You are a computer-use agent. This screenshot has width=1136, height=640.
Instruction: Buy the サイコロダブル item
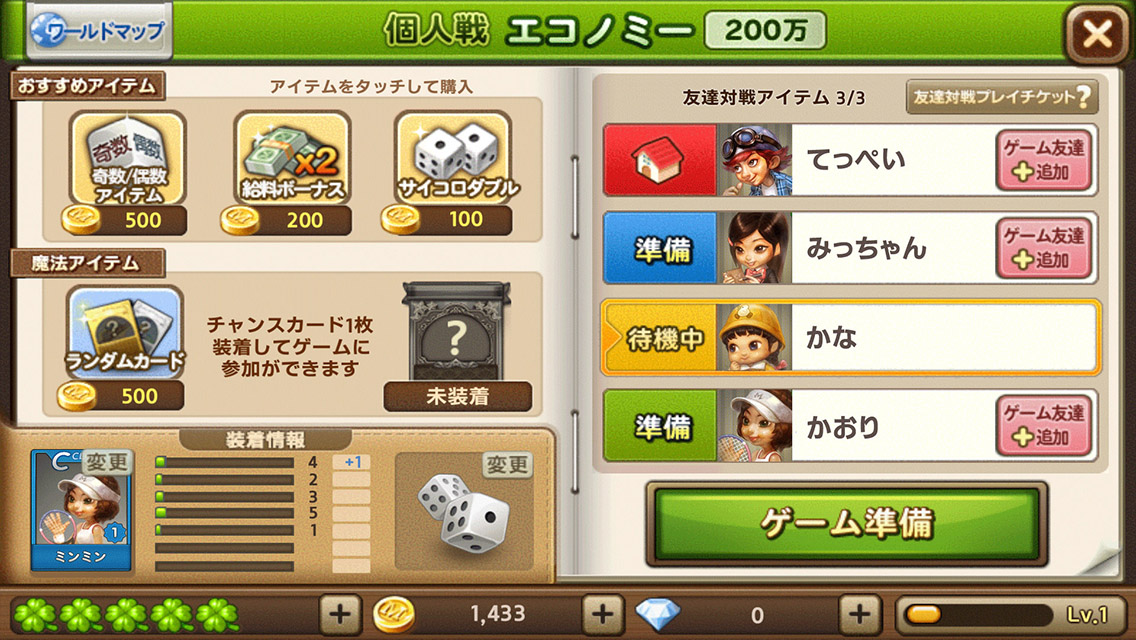tap(452, 161)
